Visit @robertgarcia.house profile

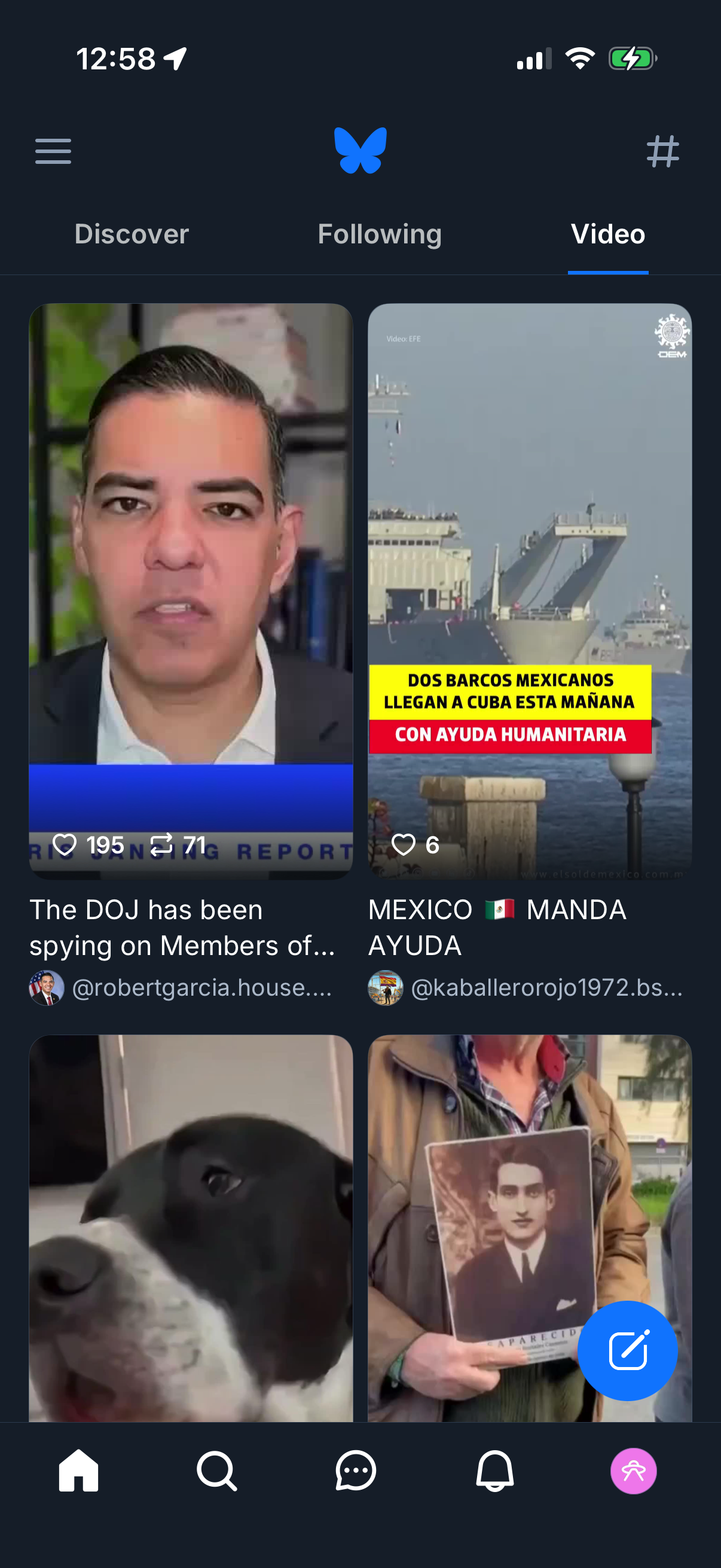click(x=201, y=987)
